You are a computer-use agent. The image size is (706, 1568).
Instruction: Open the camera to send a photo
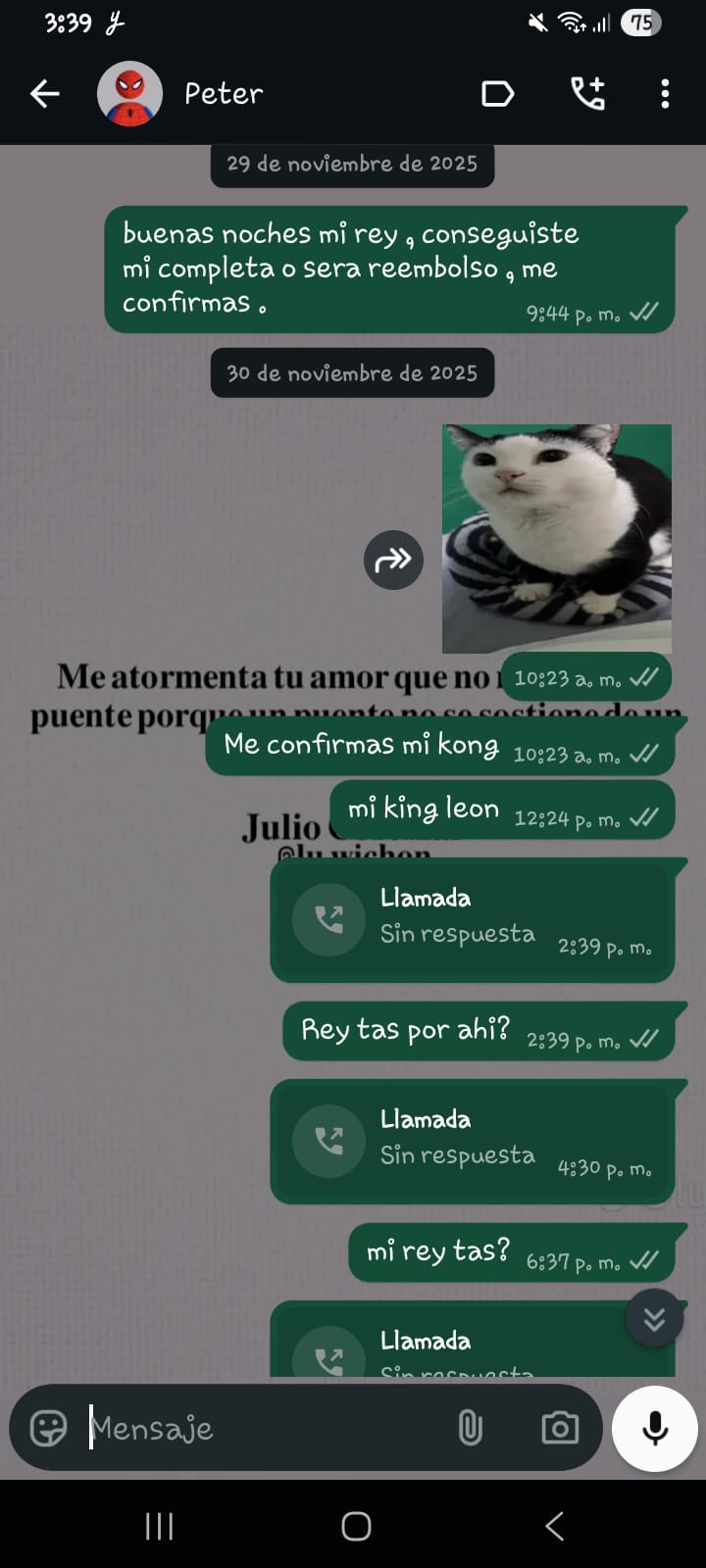click(560, 1428)
